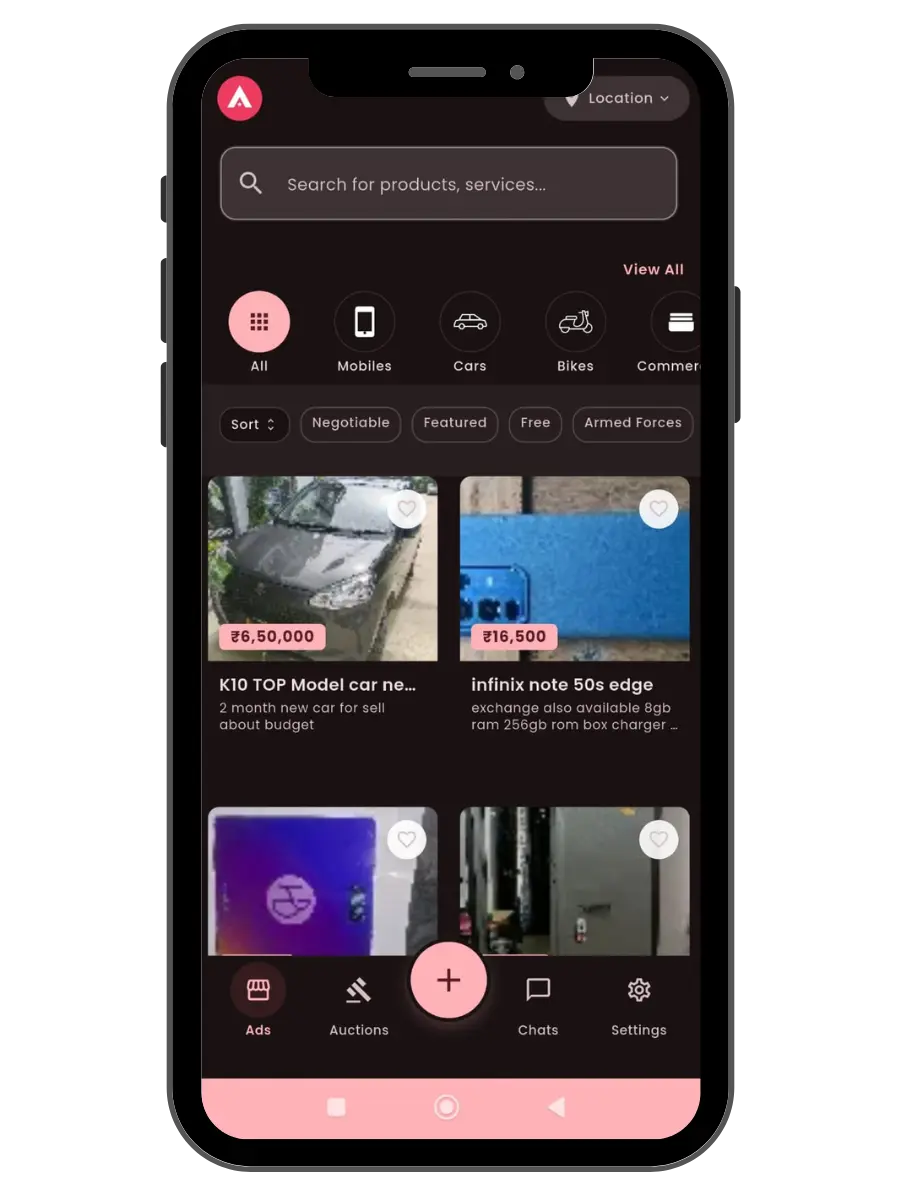Select the Bikes category
This screenshot has width=900, height=1200.
pos(575,323)
